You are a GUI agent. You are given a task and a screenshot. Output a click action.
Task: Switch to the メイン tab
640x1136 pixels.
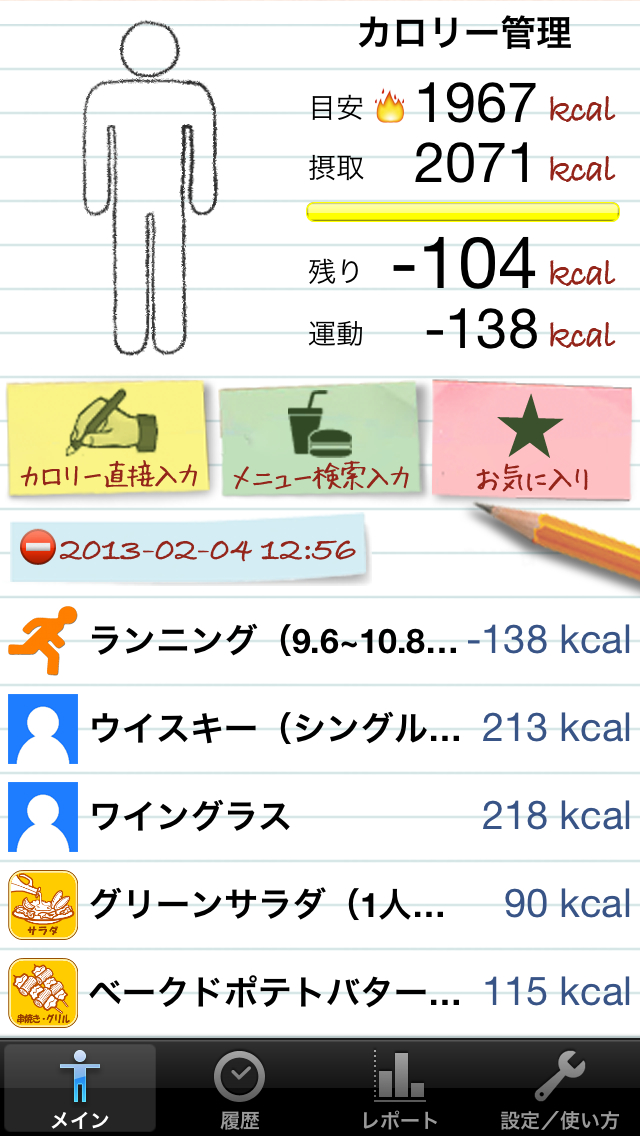tap(80, 1088)
